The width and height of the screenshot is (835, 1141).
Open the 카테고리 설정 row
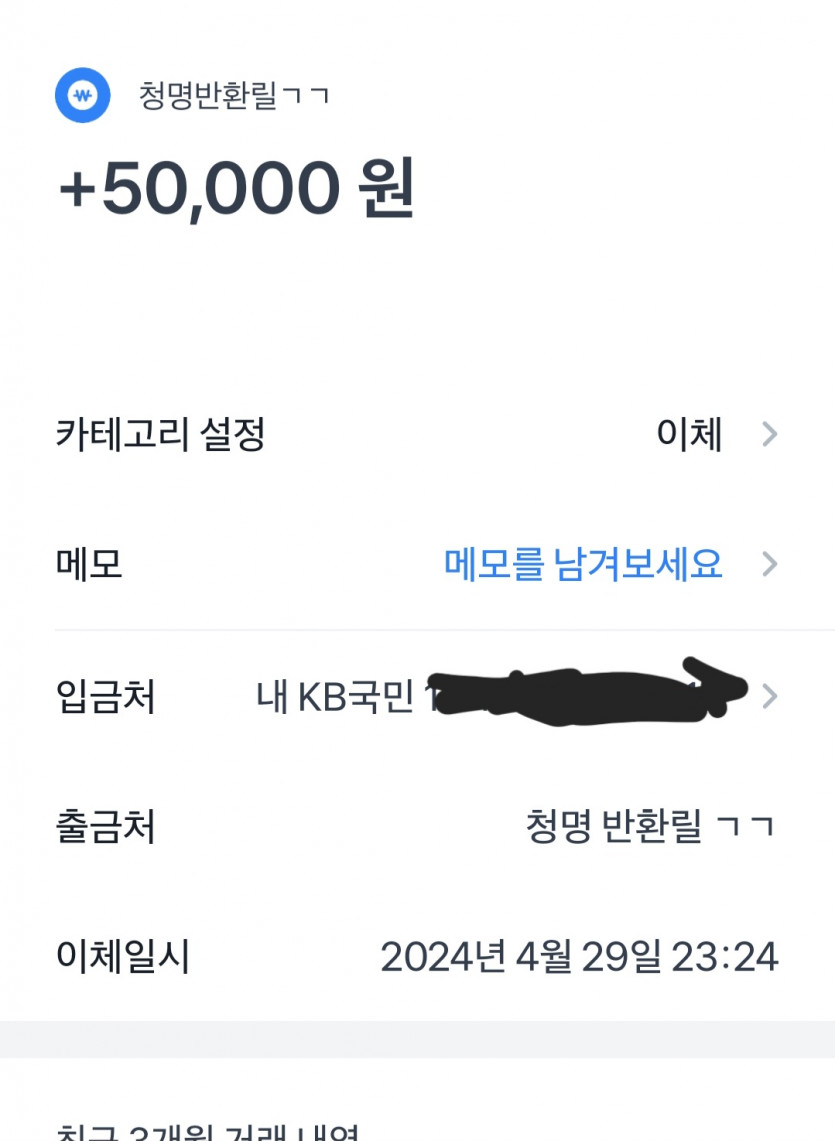pos(416,435)
